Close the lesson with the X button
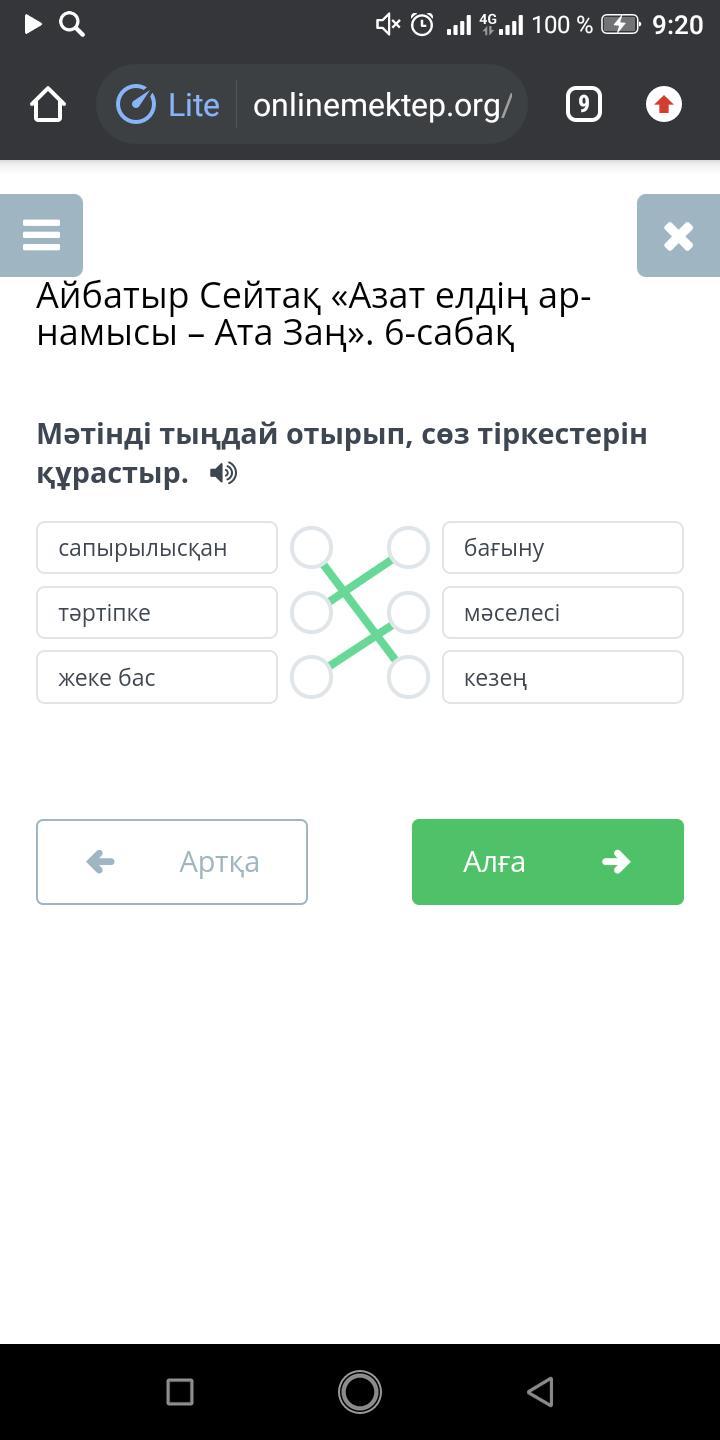Image resolution: width=720 pixels, height=1440 pixels. coord(678,235)
